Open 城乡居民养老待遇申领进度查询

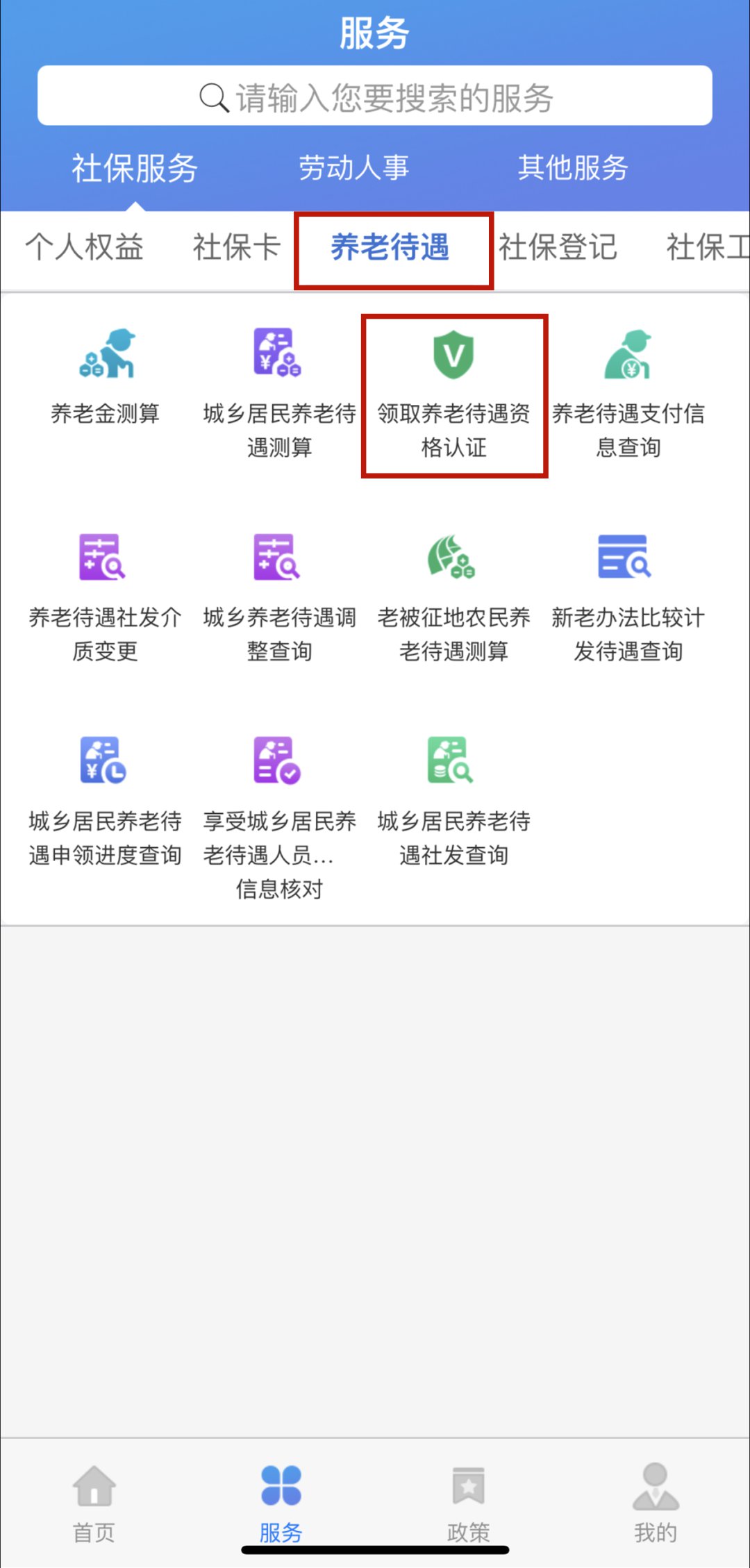tap(106, 800)
